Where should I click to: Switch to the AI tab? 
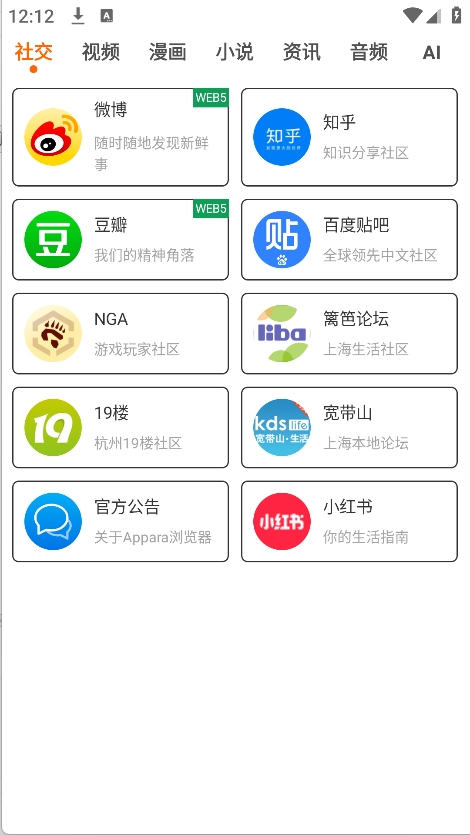(x=432, y=52)
